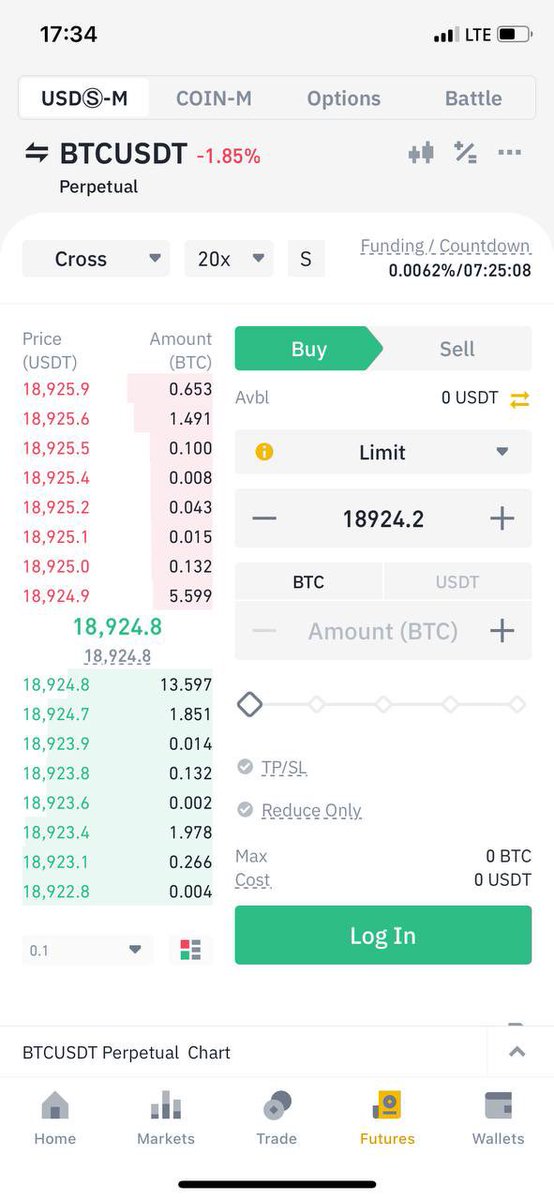Viewport: 554px width, 1200px height.
Task: Decrease the price with the minus button
Action: click(264, 518)
